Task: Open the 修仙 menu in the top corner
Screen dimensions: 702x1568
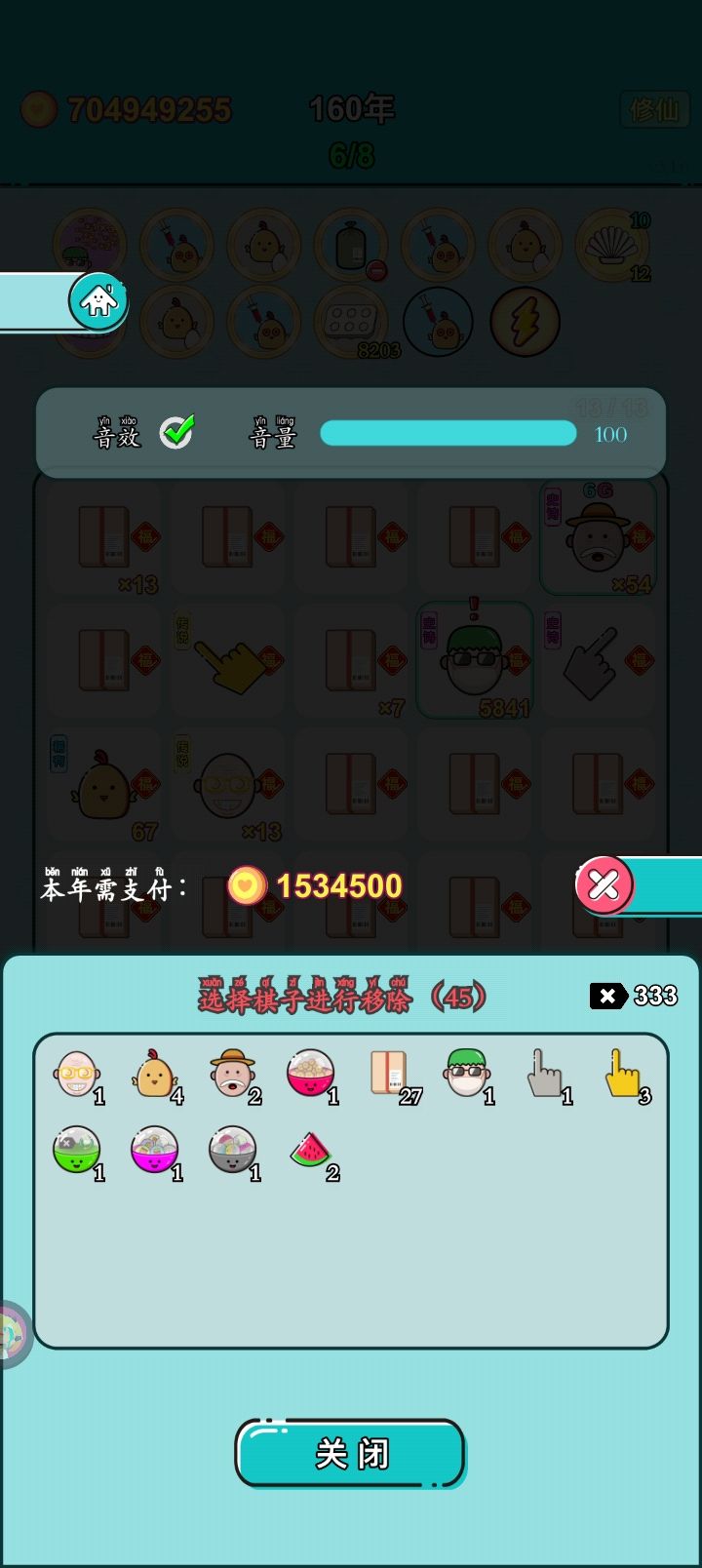Action: click(x=653, y=109)
